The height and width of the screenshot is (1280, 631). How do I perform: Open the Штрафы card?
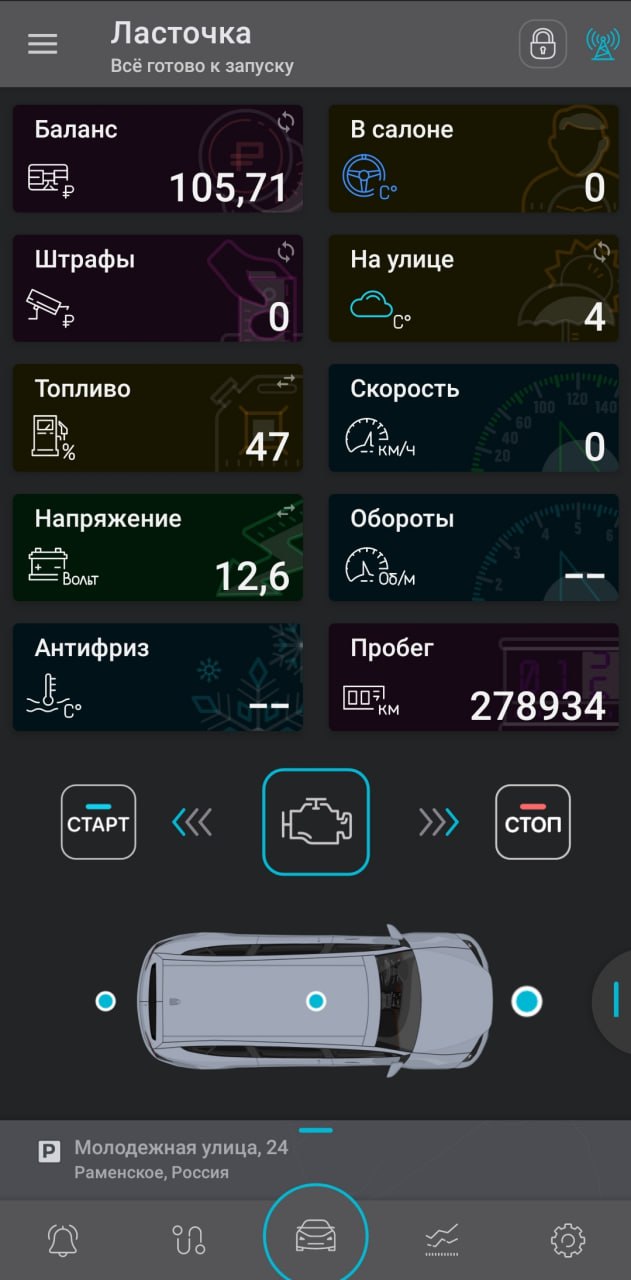coord(158,289)
